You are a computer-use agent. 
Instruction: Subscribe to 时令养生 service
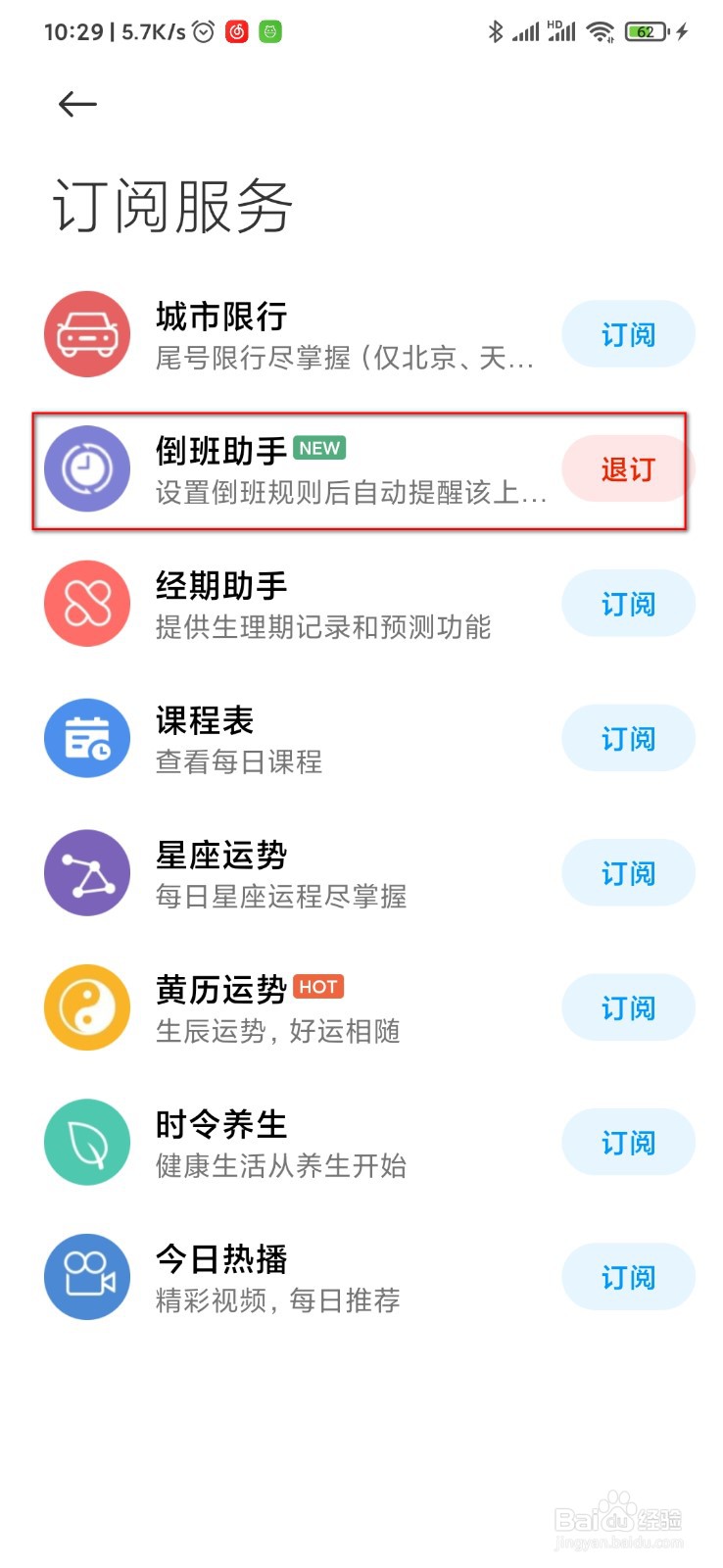(628, 1142)
